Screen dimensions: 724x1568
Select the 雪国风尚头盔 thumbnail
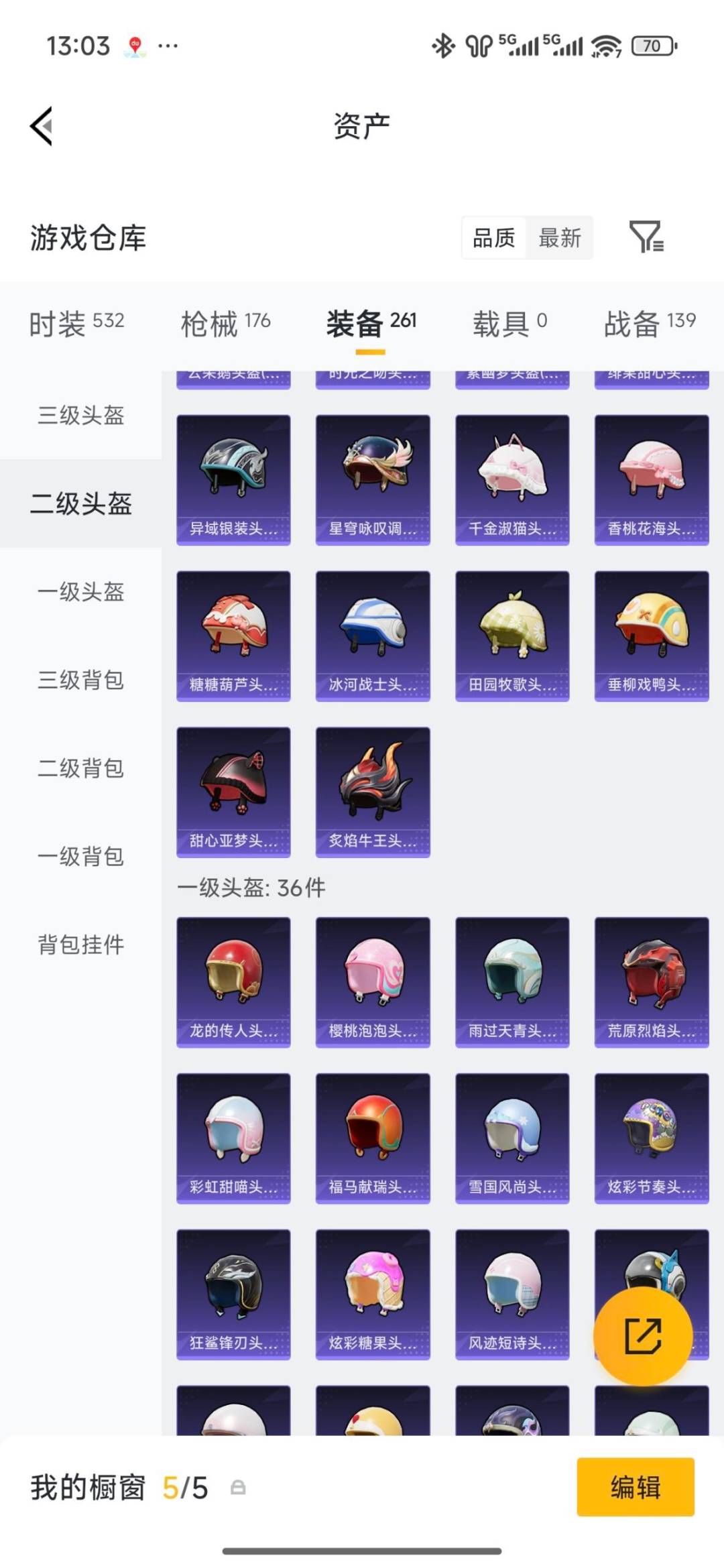[x=512, y=1138]
